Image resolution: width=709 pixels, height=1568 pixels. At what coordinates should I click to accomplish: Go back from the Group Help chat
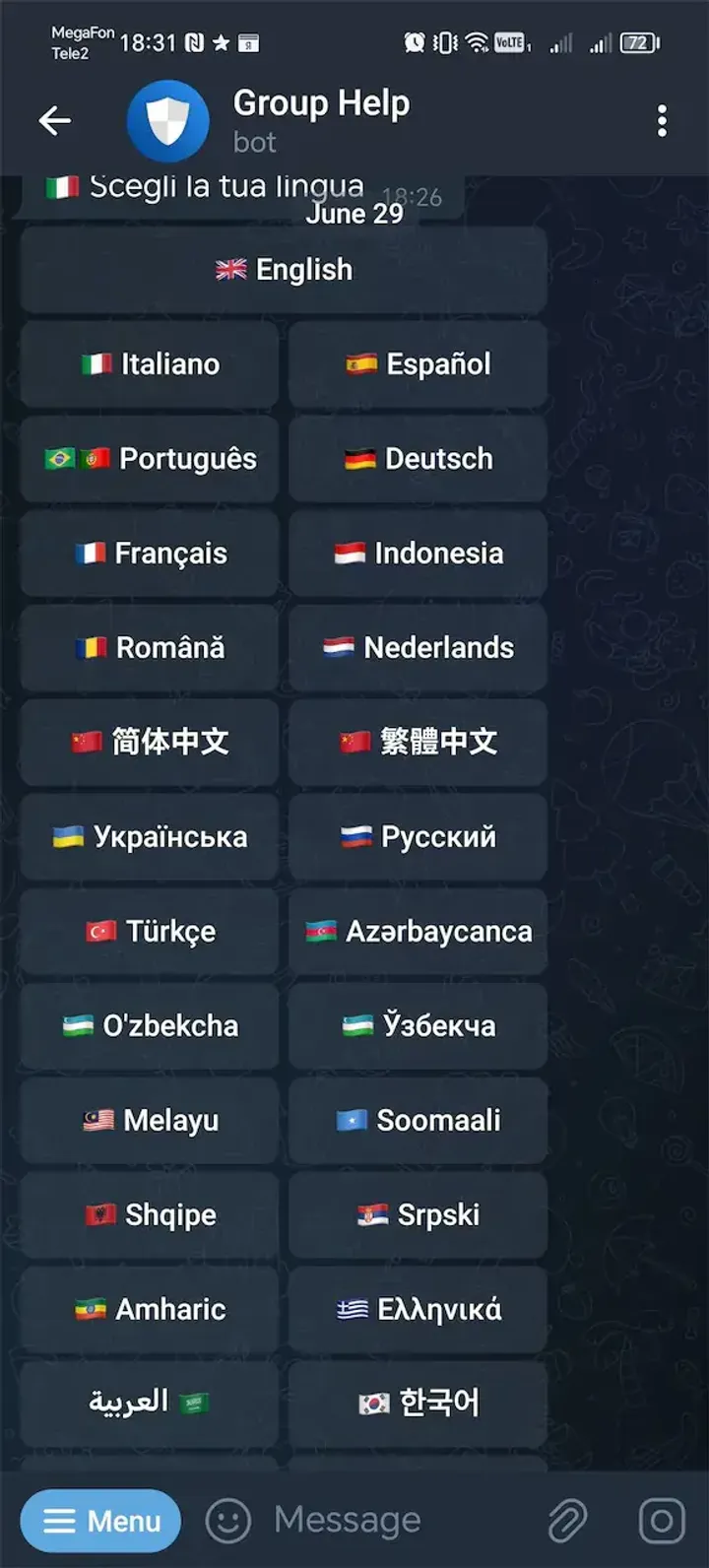(x=55, y=121)
